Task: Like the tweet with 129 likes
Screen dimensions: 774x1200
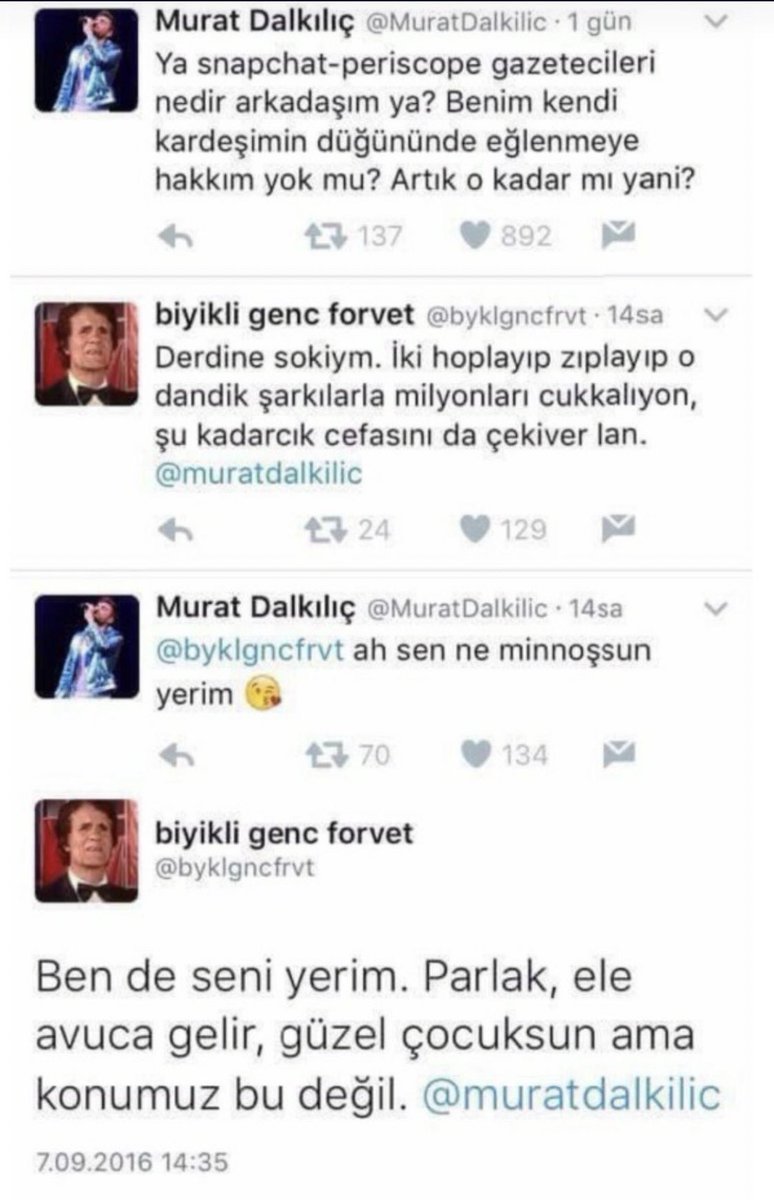Action: (x=474, y=529)
